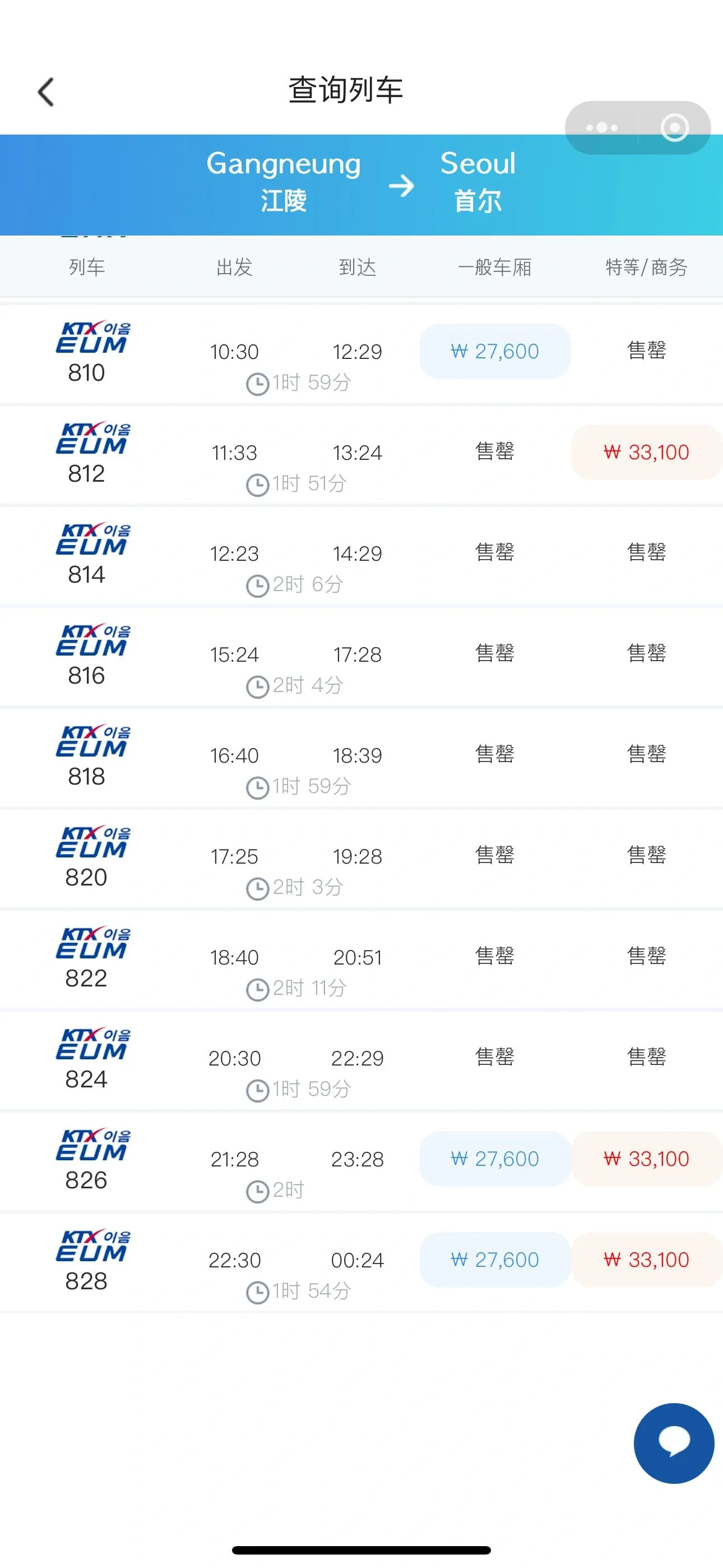The image size is (723, 1568).
Task: Book ₩27,600 standard seat on train 826
Action: coord(495,1159)
